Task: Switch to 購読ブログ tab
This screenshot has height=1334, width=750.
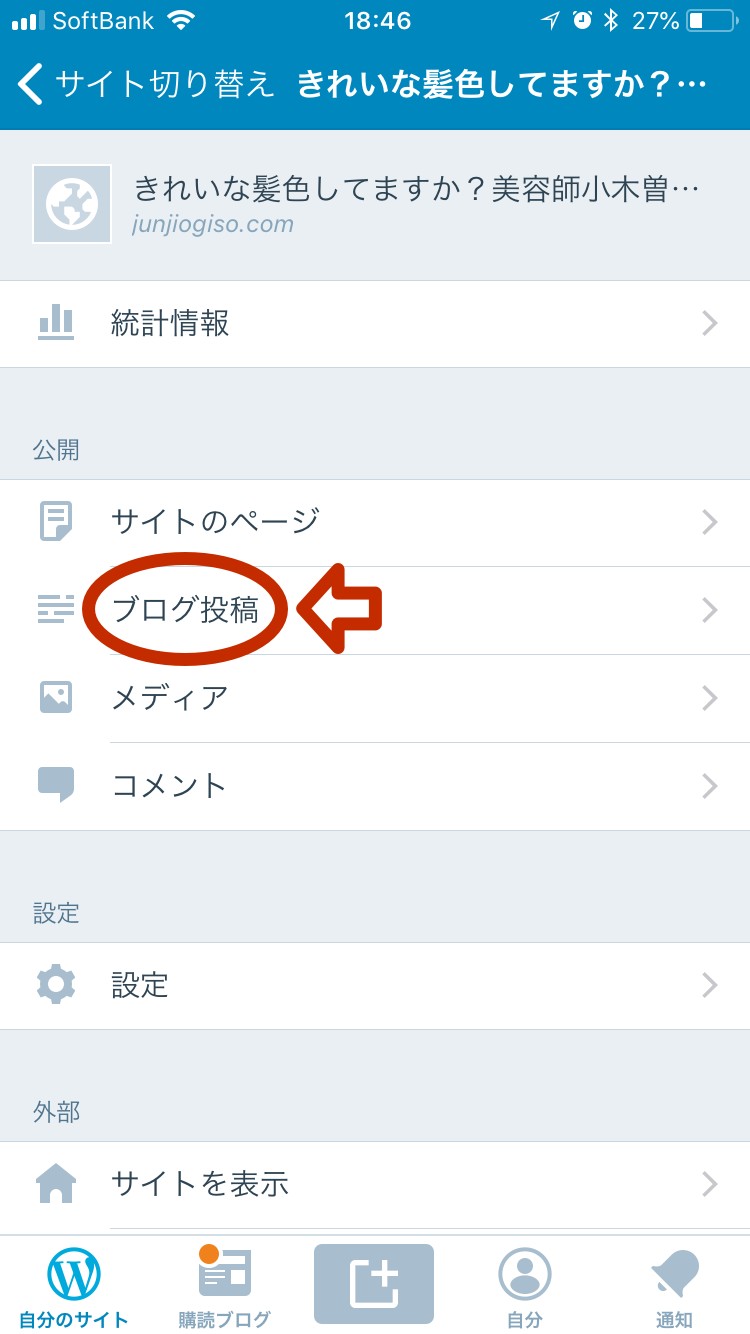Action: (x=224, y=1286)
